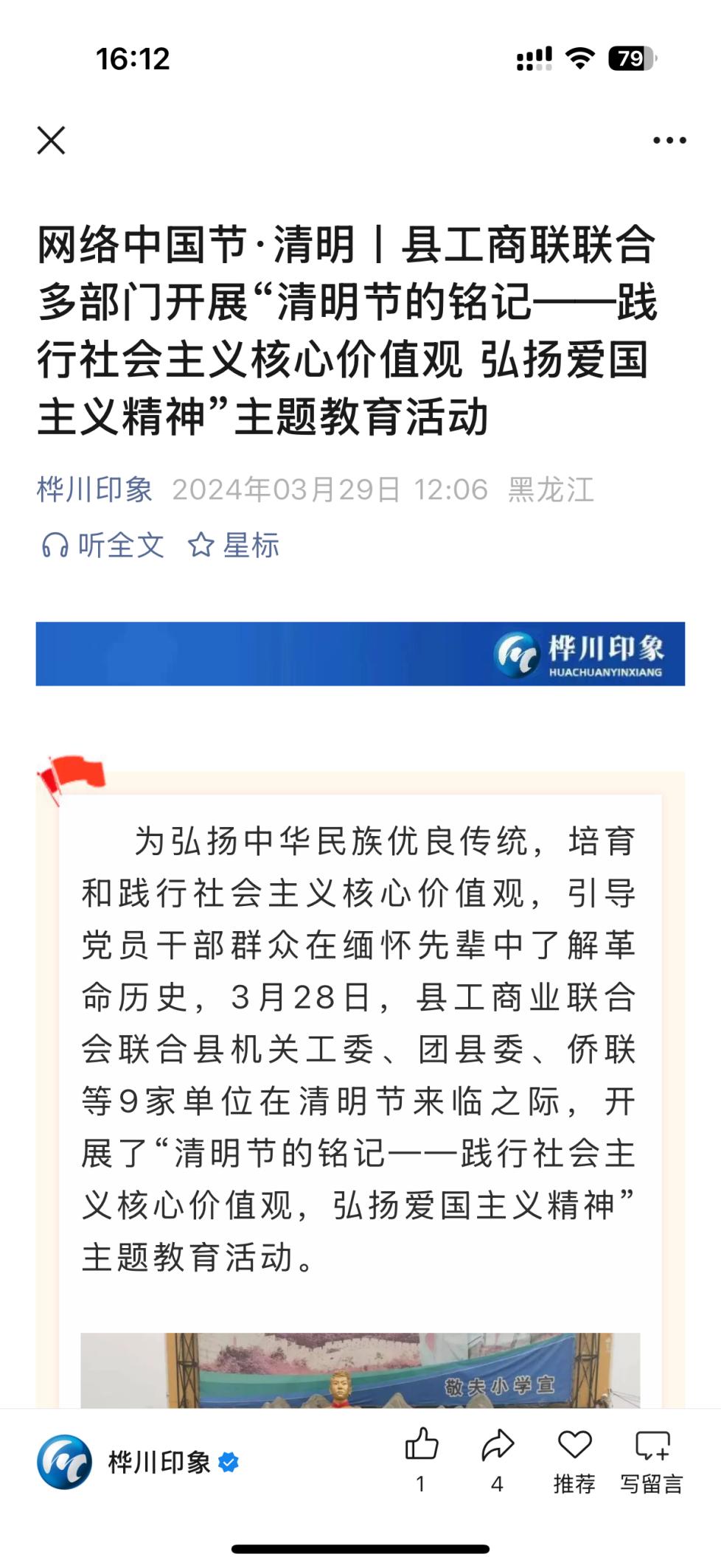Open the 桦川印象 author link under the title

[x=94, y=489]
